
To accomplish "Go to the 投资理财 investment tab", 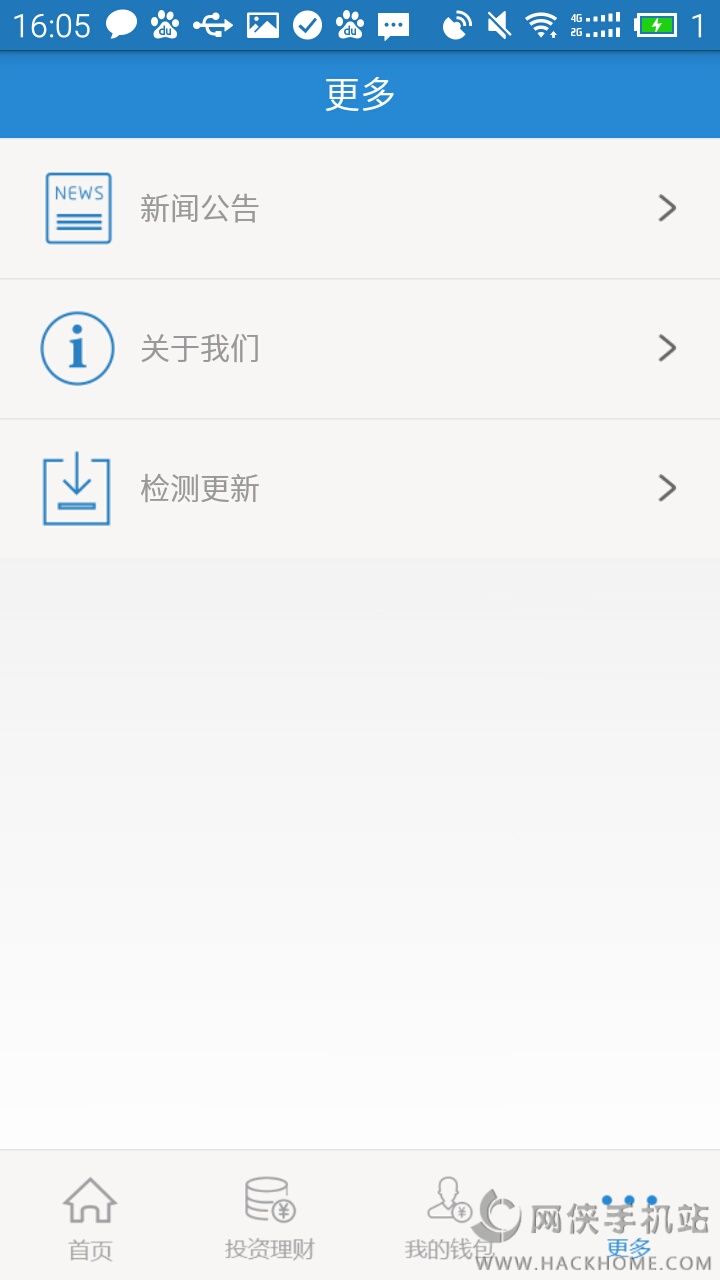I will (x=269, y=1217).
